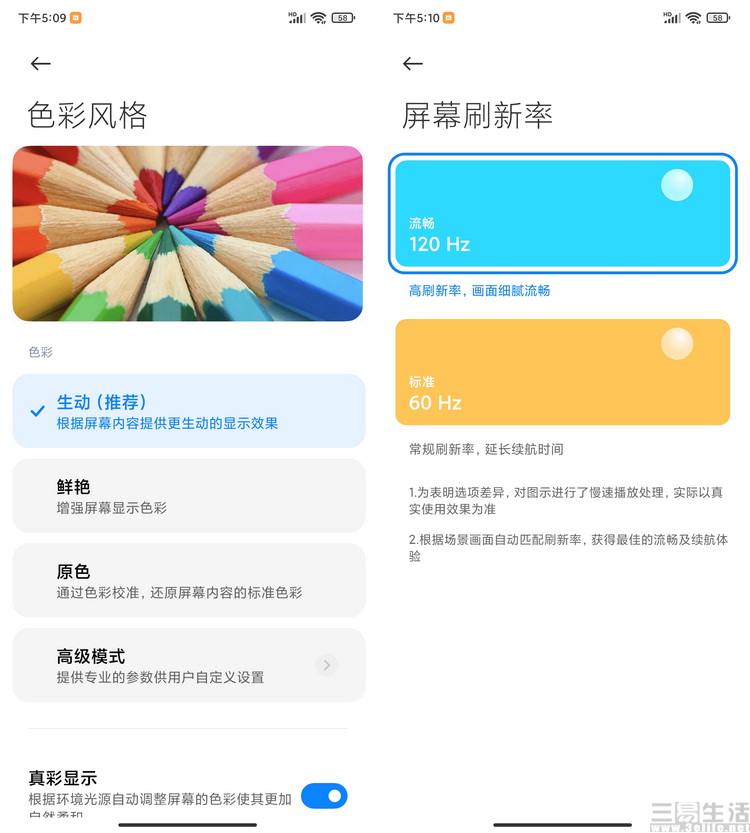Viewport: 750px width, 833px height.
Task: Choose the 鲜艳 color style
Action: (x=188, y=496)
